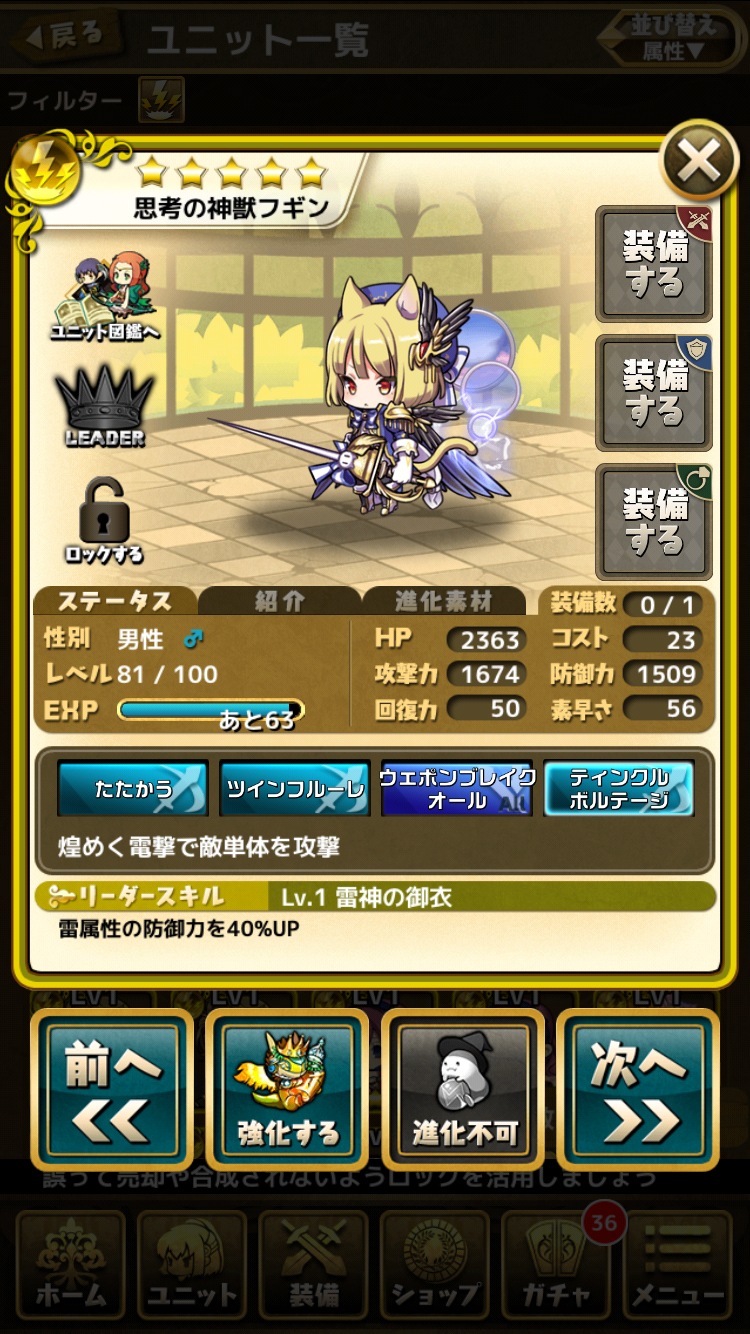Select the ツインフルーレ skill
This screenshot has height=1334, width=750.
pyautogui.click(x=295, y=789)
